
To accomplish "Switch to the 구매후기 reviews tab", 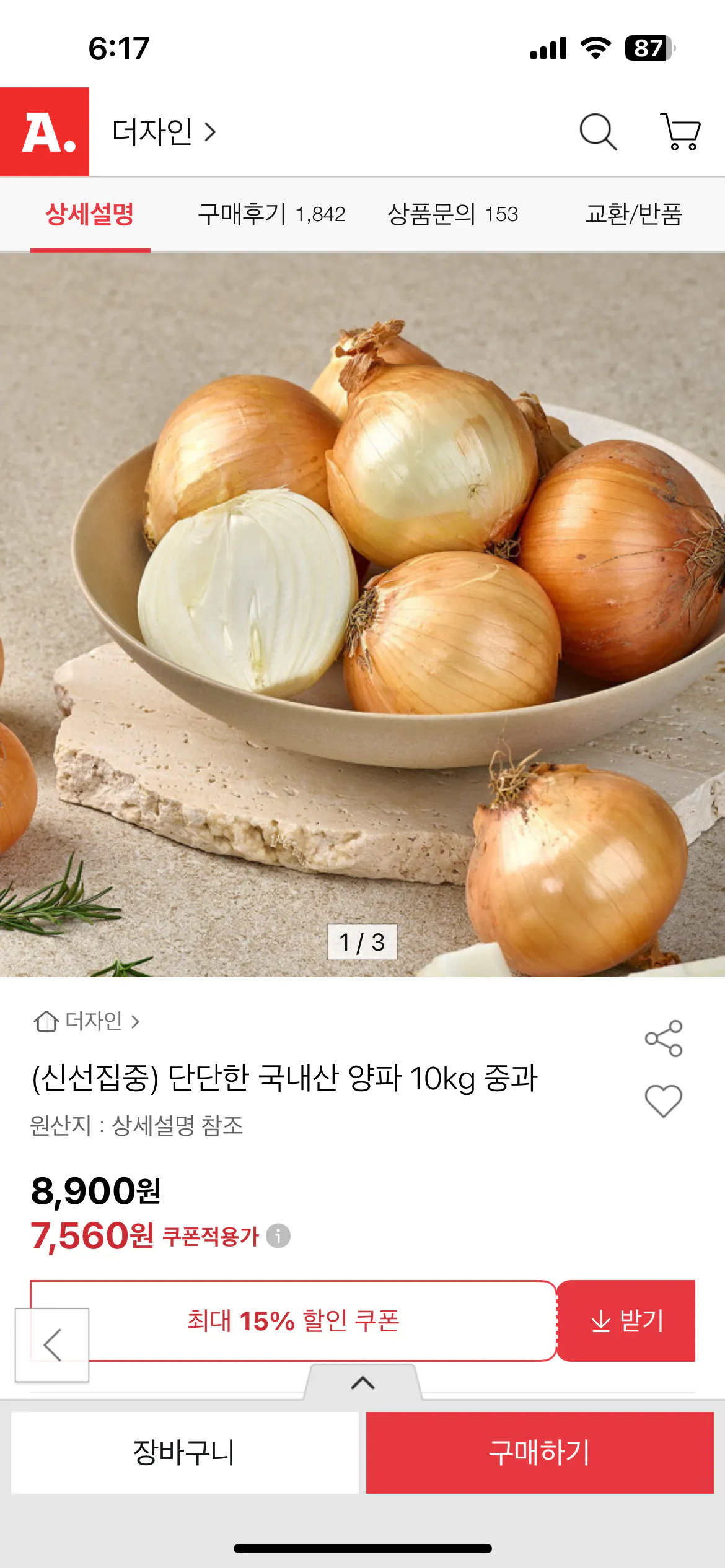I will click(271, 214).
